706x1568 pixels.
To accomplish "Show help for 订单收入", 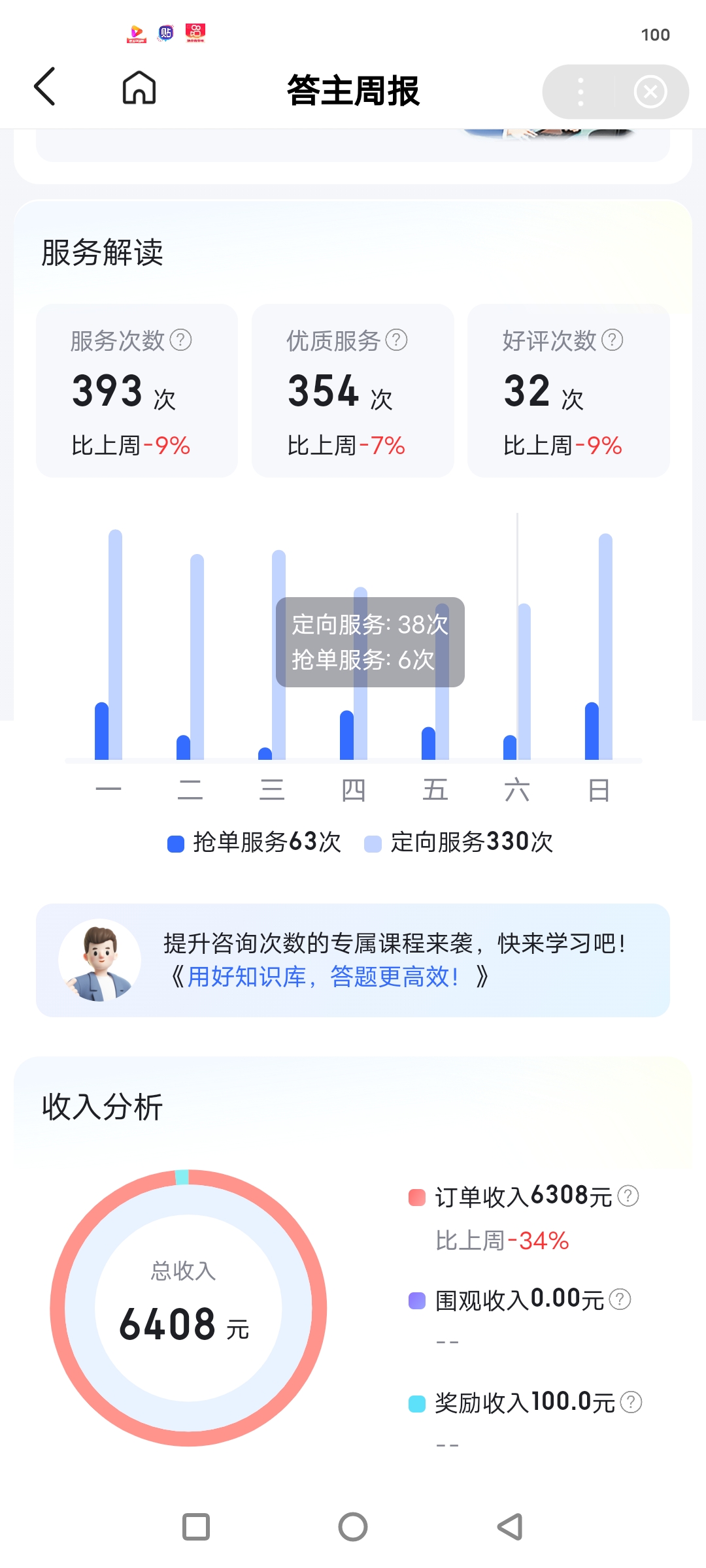I will click(x=628, y=1196).
